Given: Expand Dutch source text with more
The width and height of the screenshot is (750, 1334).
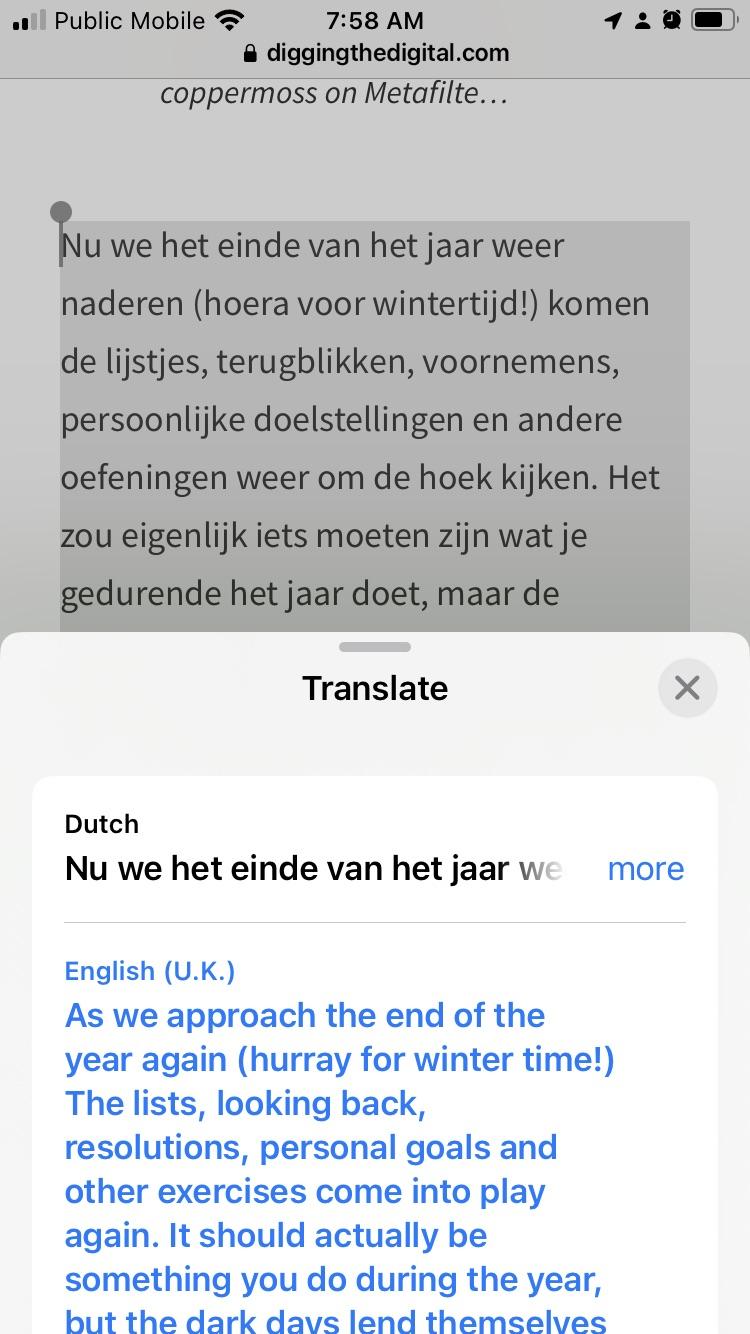Looking at the screenshot, I should [645, 869].
